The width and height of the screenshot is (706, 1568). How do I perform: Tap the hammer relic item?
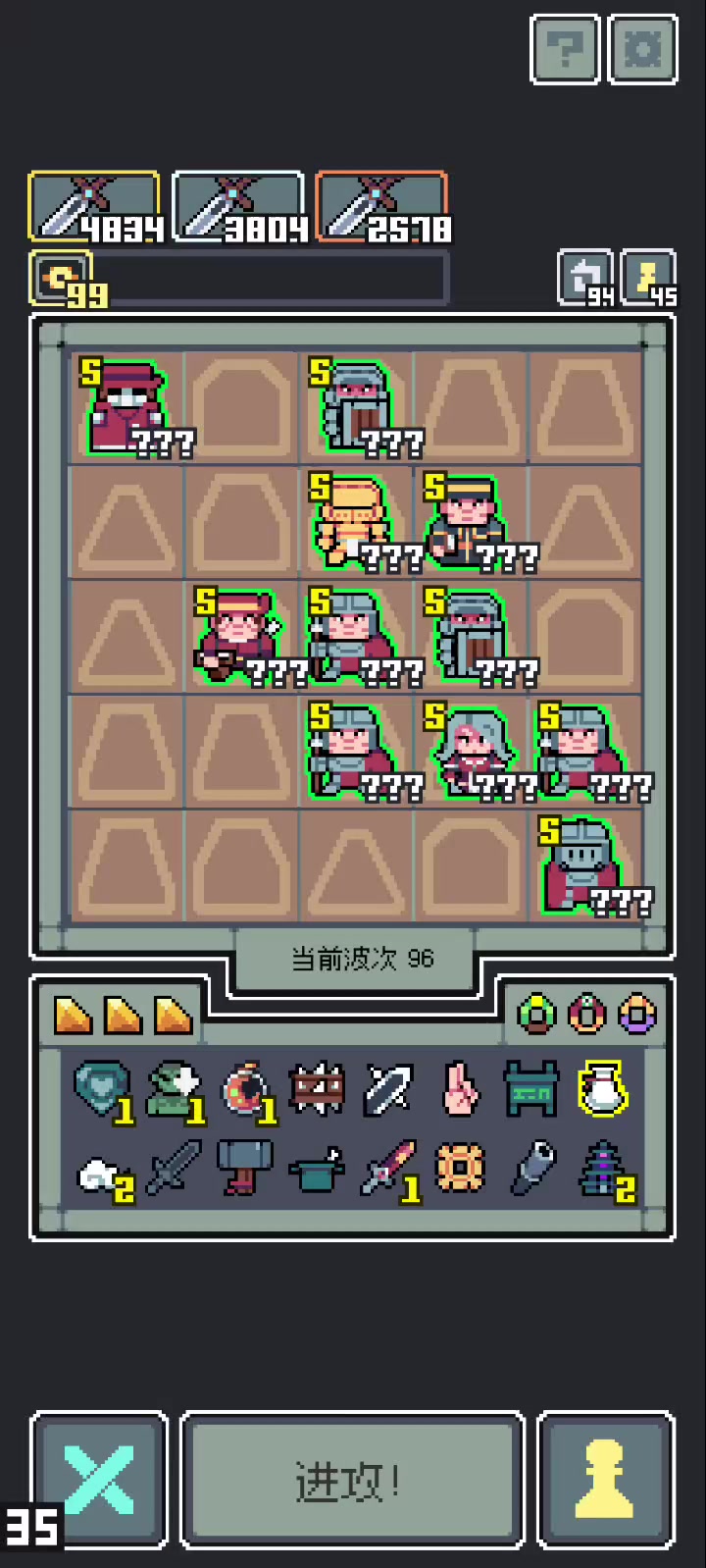243,1167
